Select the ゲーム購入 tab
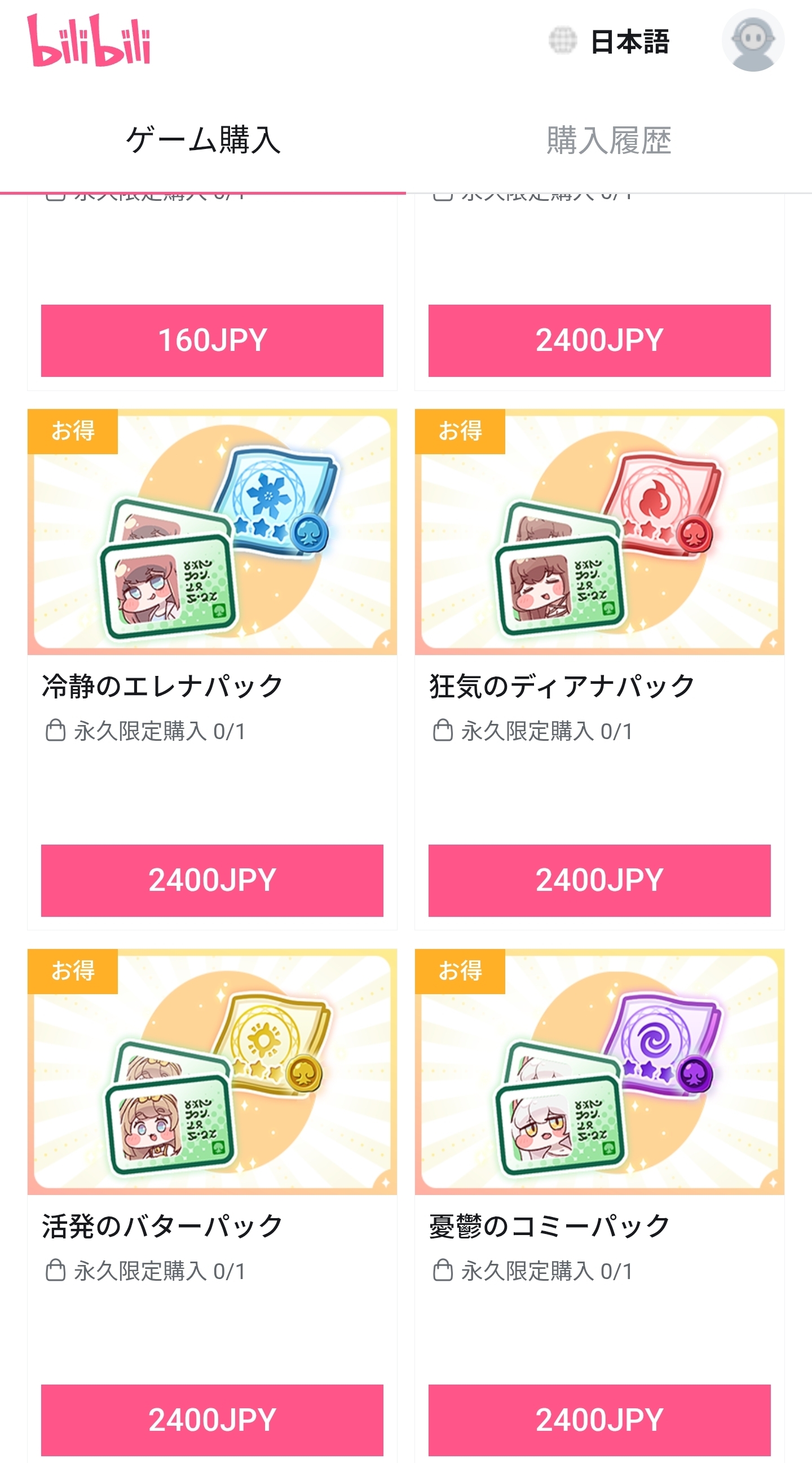The image size is (812, 1463). coord(203,140)
